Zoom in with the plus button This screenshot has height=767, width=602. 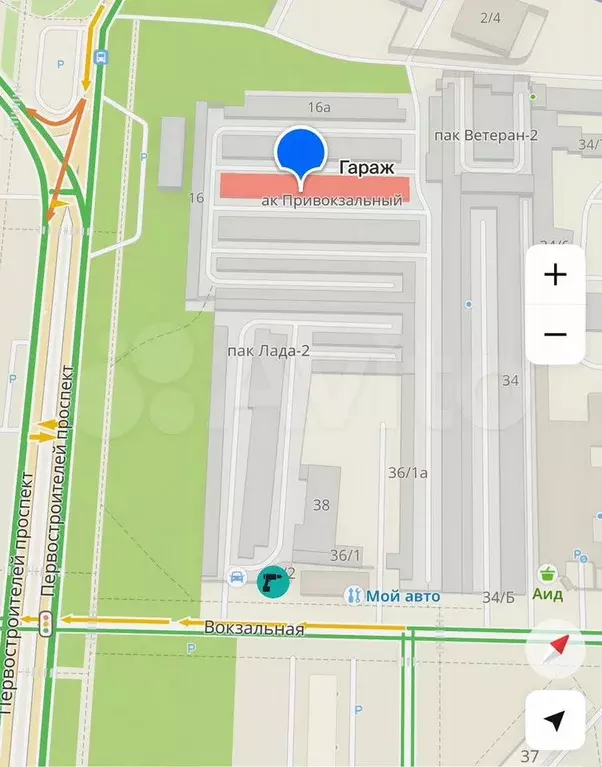click(555, 275)
